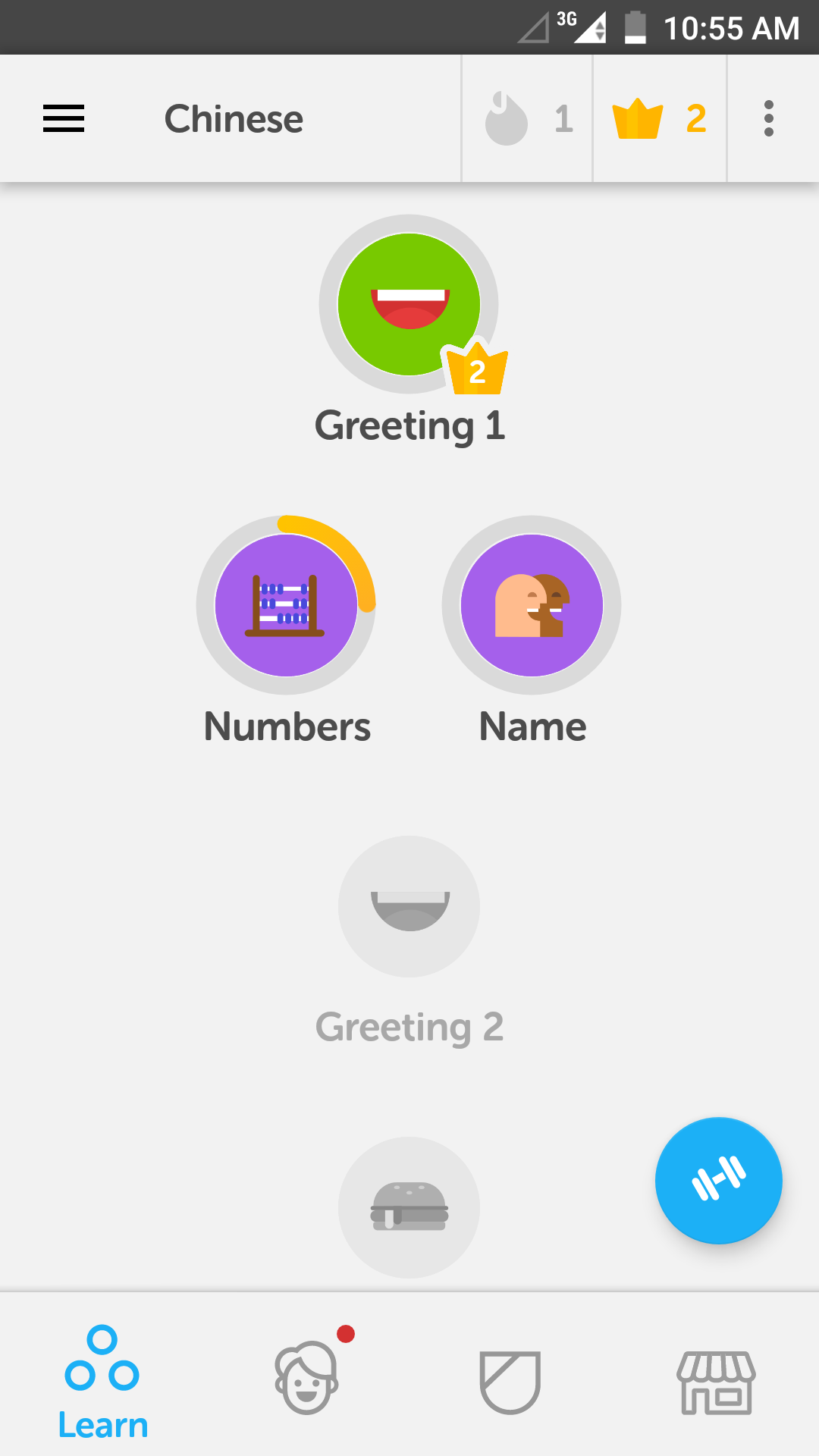The height and width of the screenshot is (1456, 819).
Task: Open the shield leagues tab
Action: (x=510, y=1382)
